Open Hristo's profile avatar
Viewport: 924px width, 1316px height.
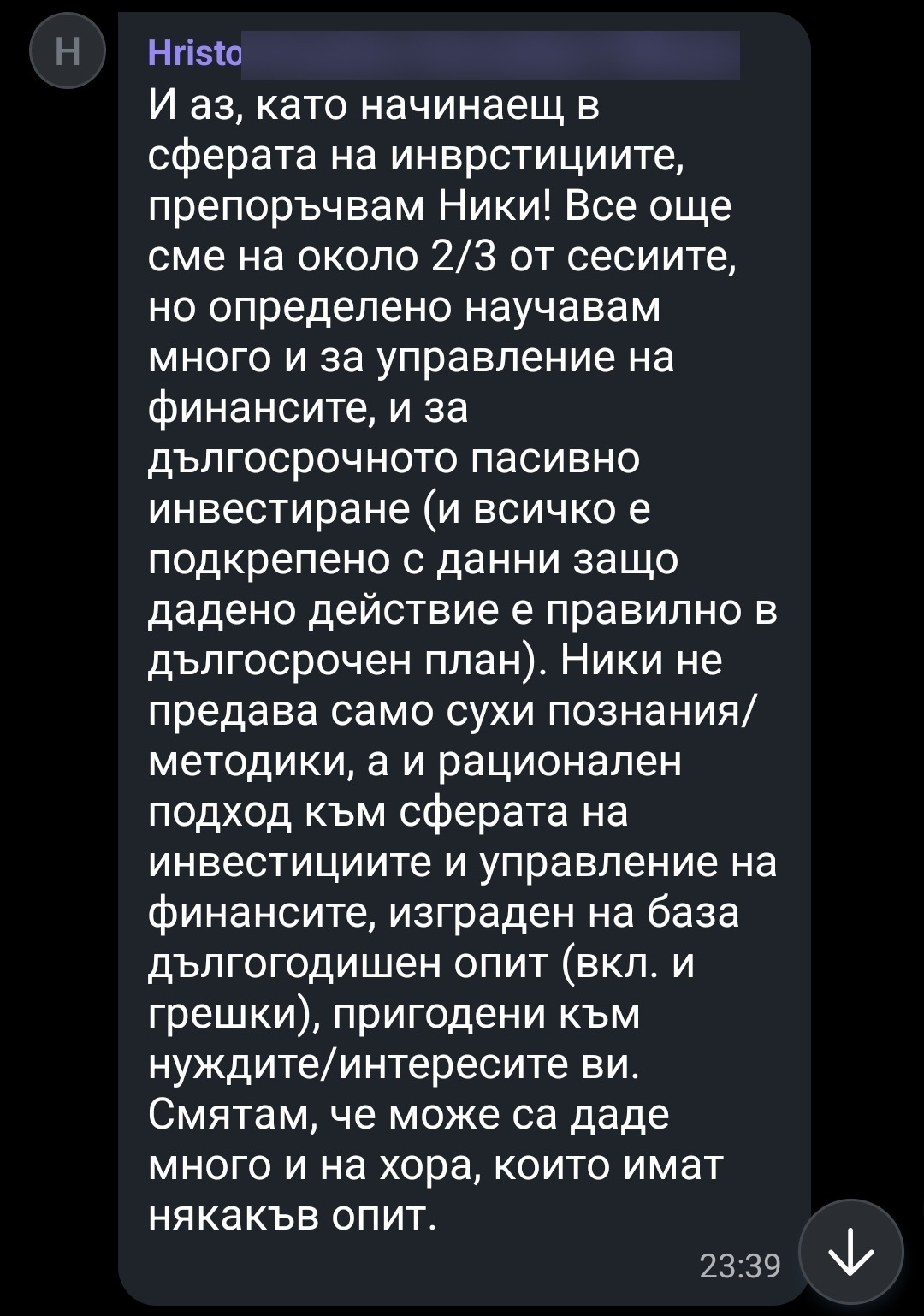pos(67,52)
